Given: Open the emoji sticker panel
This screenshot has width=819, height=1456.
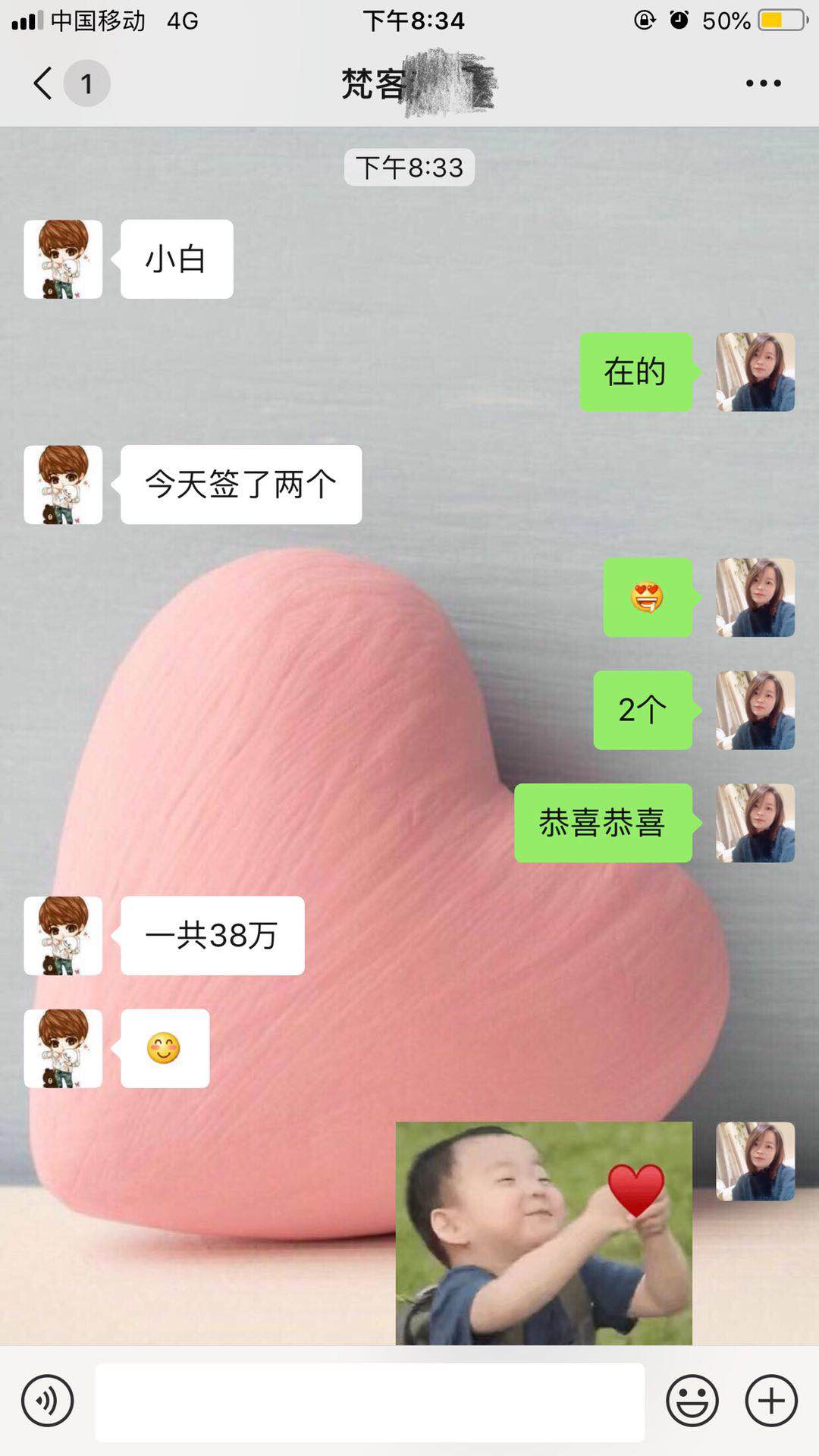Looking at the screenshot, I should click(x=692, y=1401).
